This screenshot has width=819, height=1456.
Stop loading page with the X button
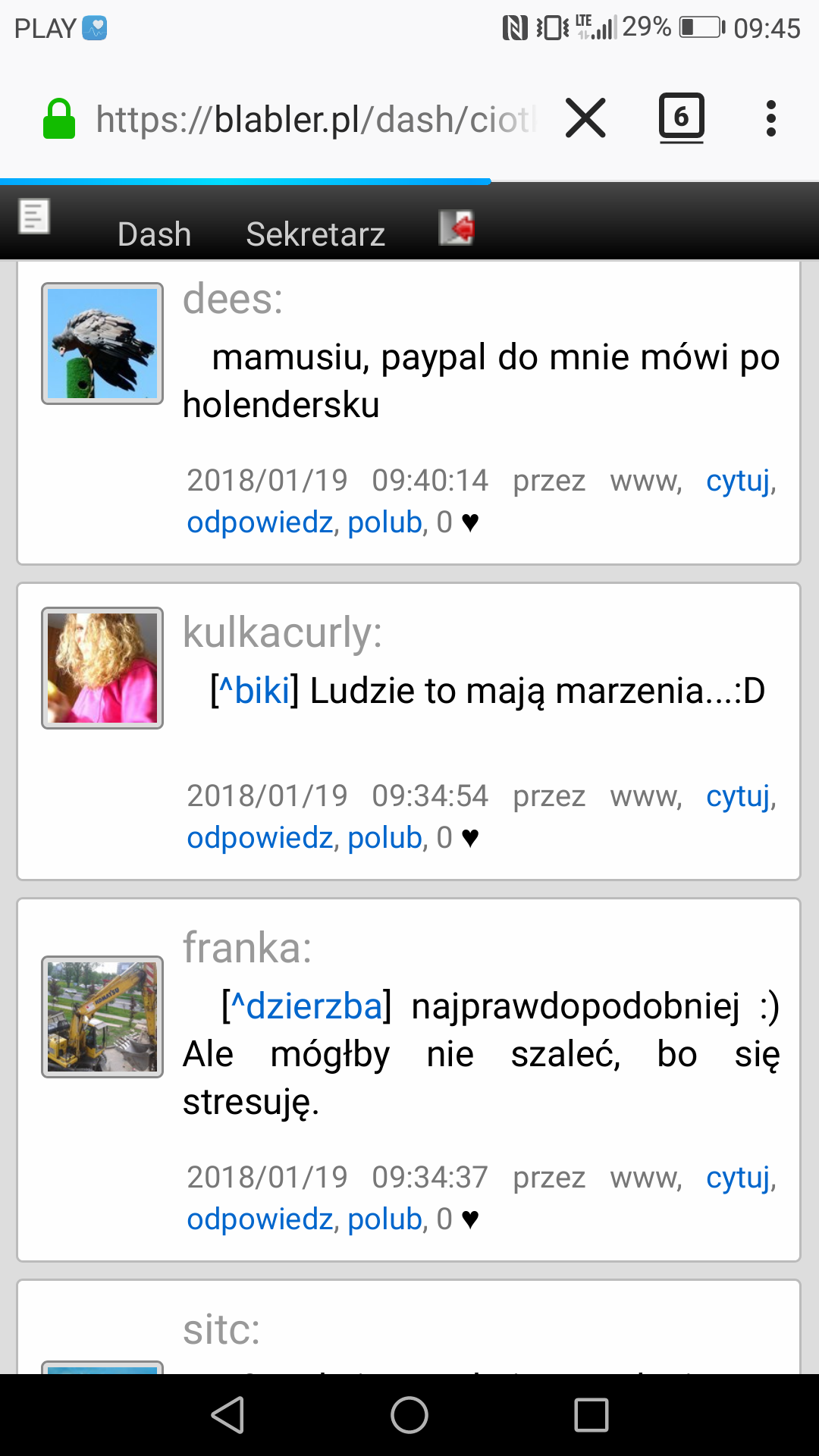click(x=585, y=118)
